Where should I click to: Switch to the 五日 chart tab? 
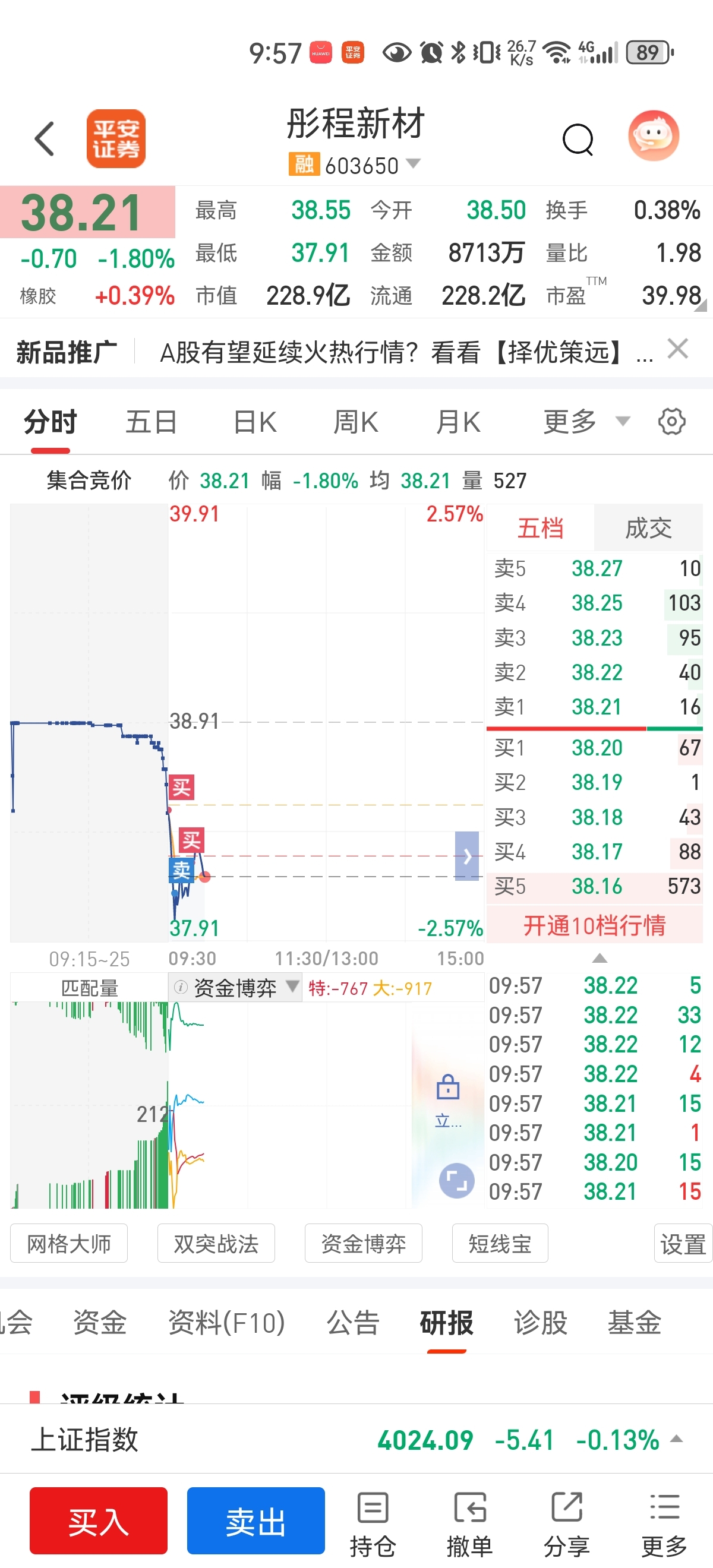(151, 422)
